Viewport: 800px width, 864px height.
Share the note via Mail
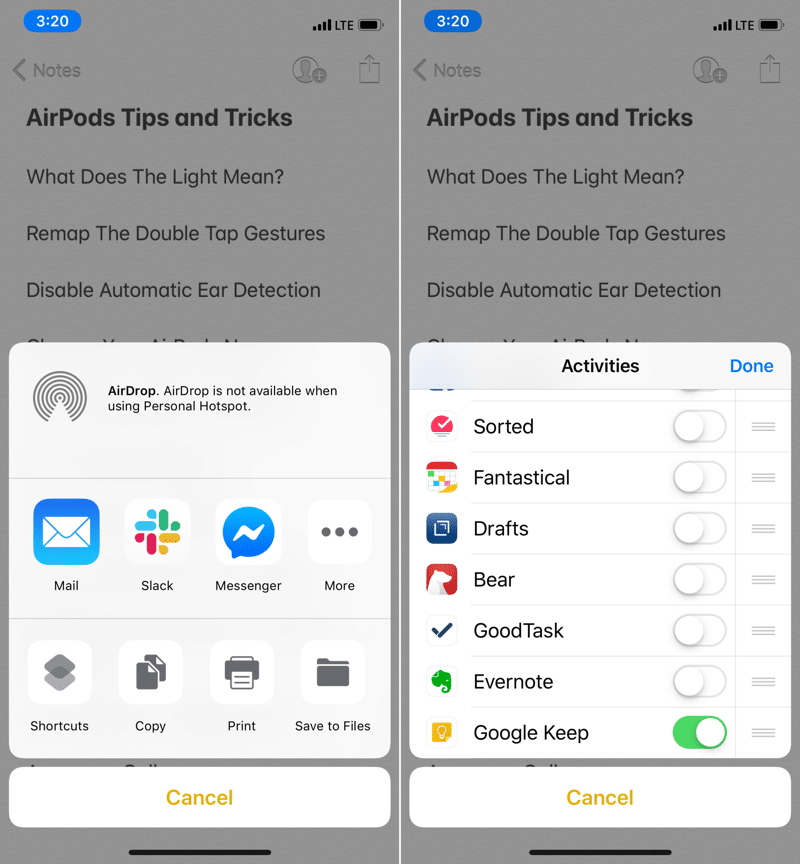[x=66, y=531]
